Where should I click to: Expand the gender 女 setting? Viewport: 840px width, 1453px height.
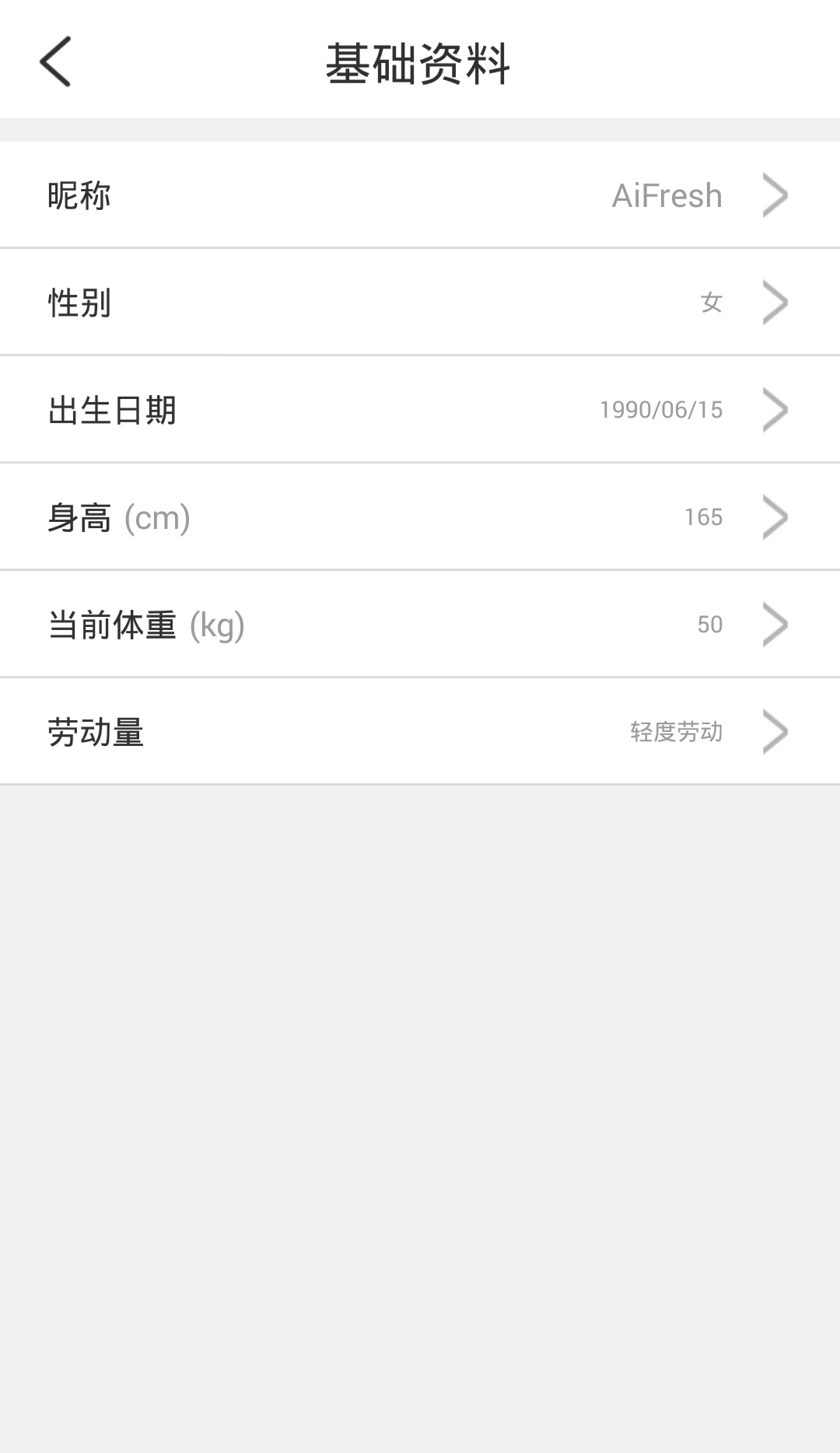420,302
